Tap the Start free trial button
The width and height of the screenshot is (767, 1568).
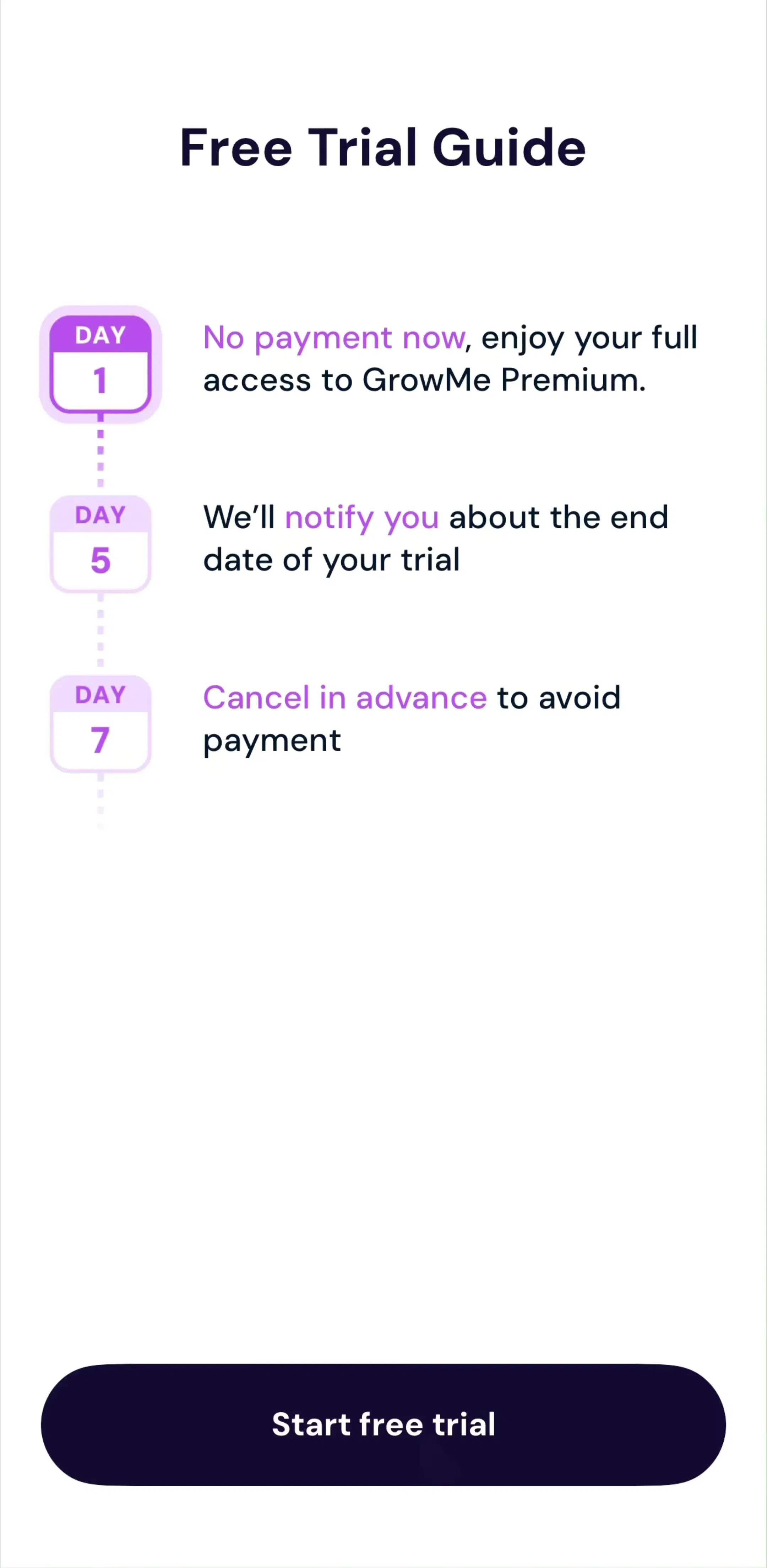click(x=383, y=1424)
